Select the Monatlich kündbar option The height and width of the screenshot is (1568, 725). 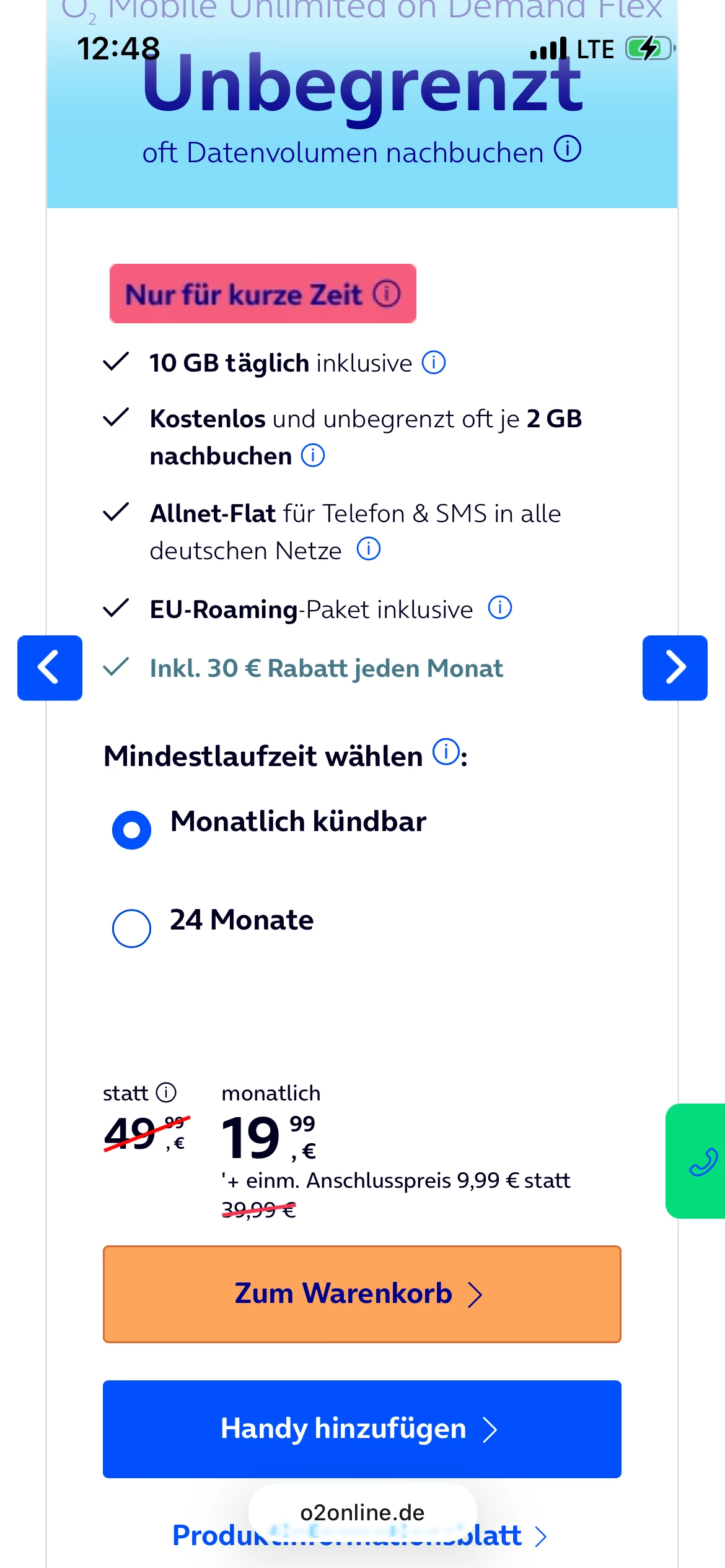pos(131,830)
